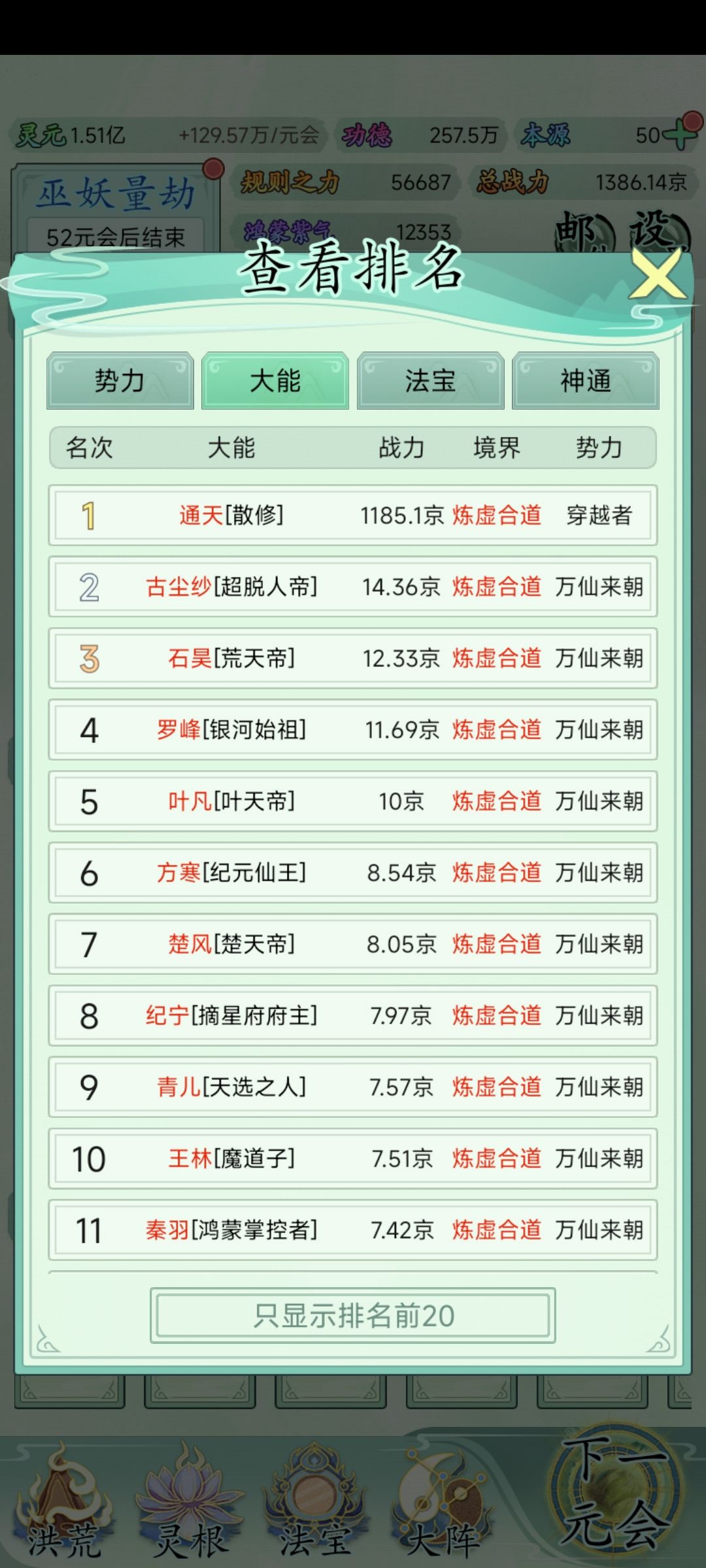Viewport: 706px width, 1568px height.
Task: Close the 查看排名 ranking dialog
Action: [658, 274]
